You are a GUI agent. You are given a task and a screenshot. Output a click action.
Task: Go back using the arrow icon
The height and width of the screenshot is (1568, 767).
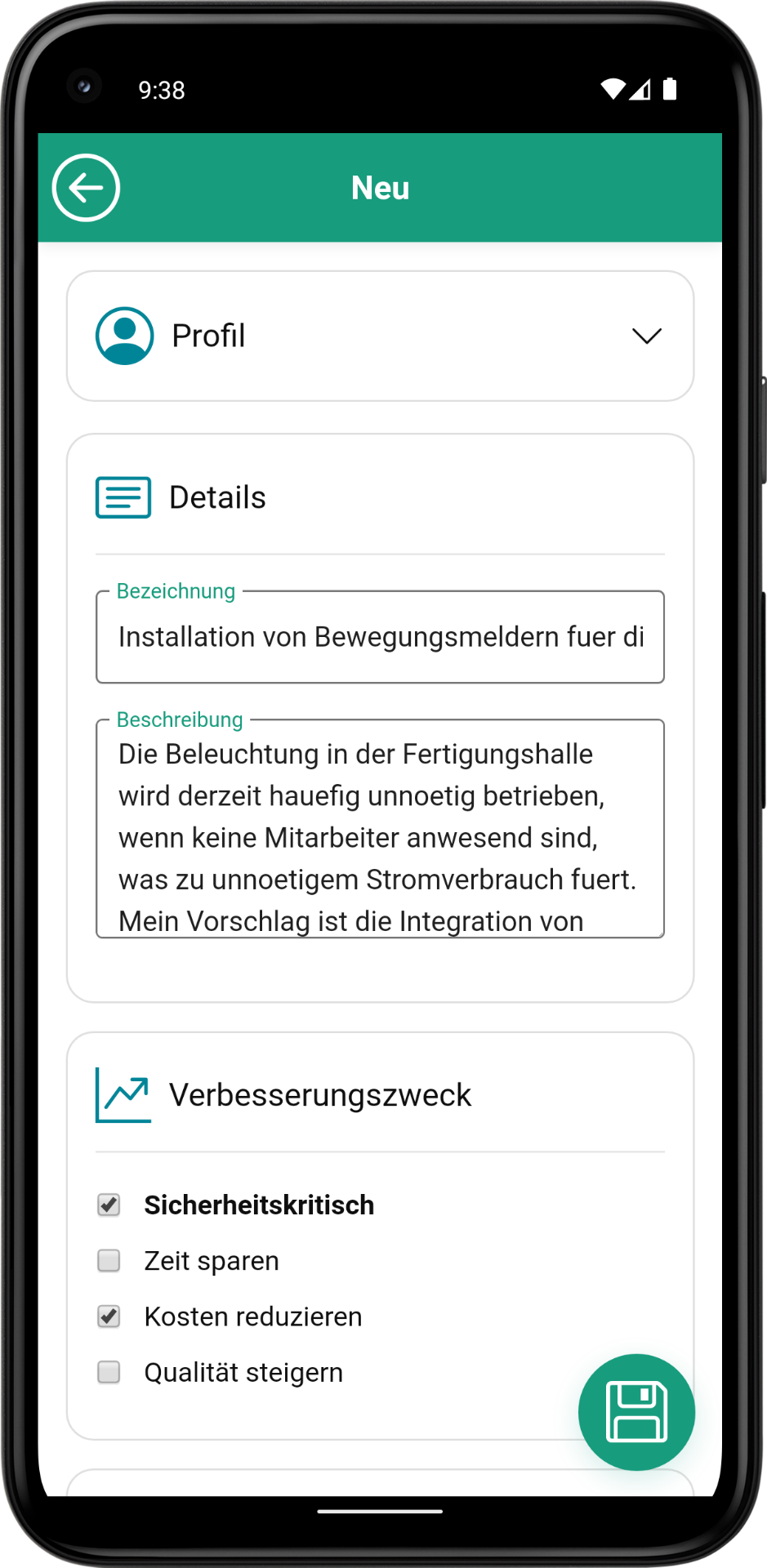click(x=86, y=188)
